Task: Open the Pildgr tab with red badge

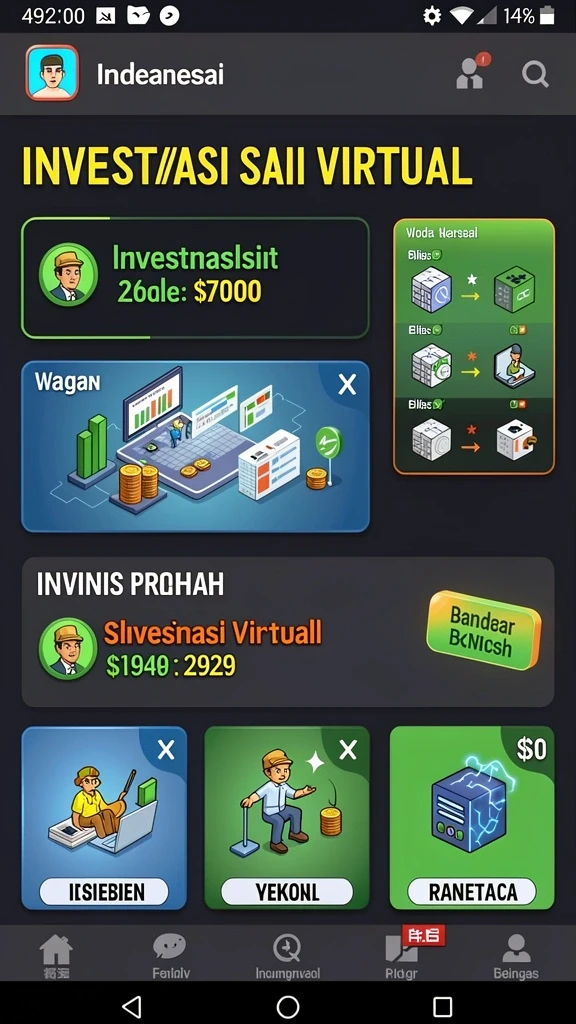Action: point(402,954)
